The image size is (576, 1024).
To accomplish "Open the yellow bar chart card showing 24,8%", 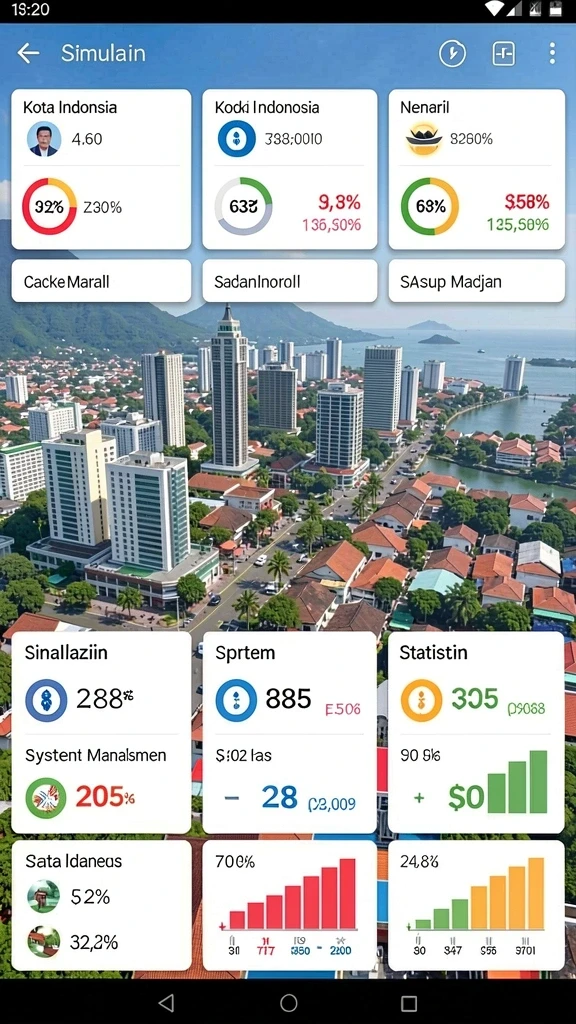I will (x=476, y=905).
